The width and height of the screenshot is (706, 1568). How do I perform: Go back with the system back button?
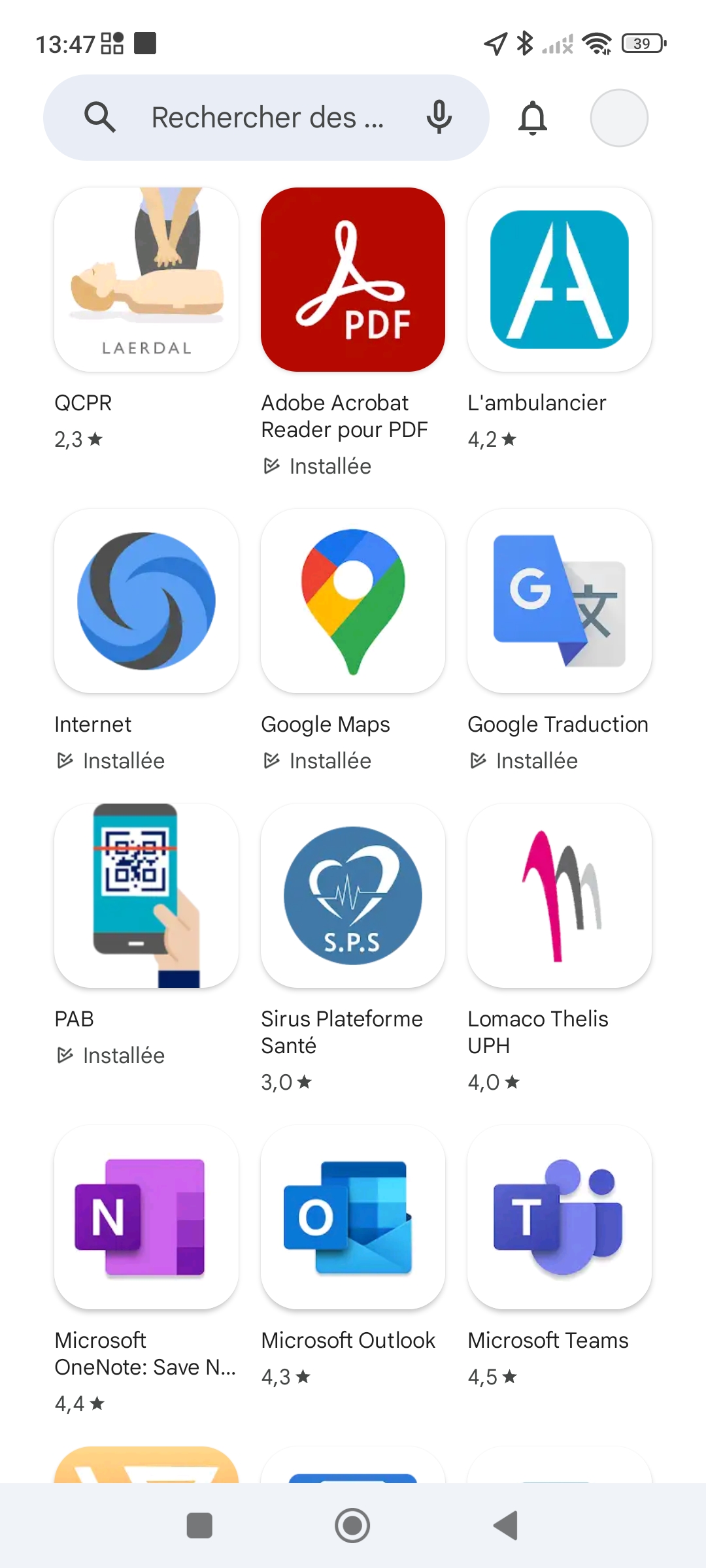[x=506, y=1526]
